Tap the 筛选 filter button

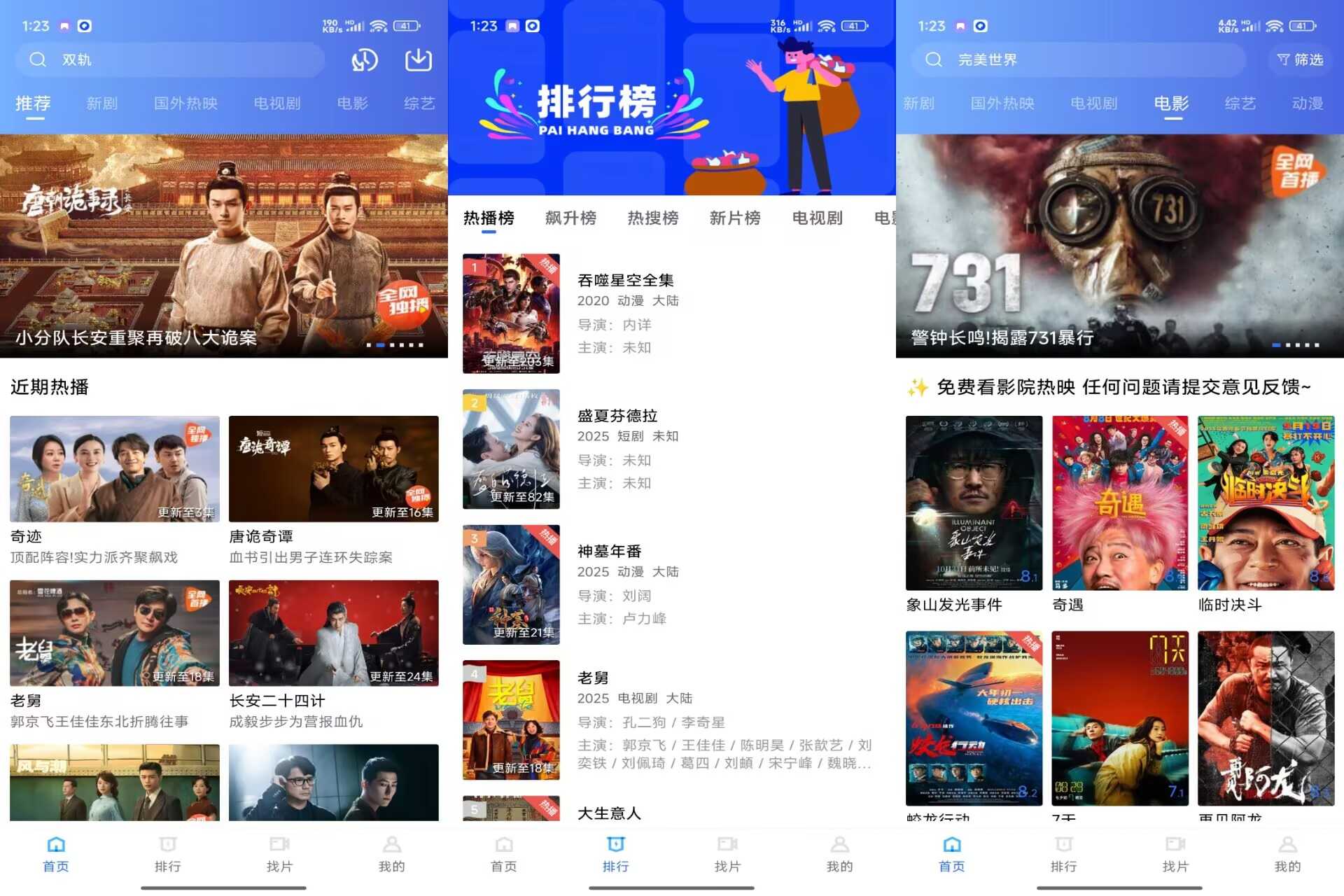pyautogui.click(x=1300, y=60)
